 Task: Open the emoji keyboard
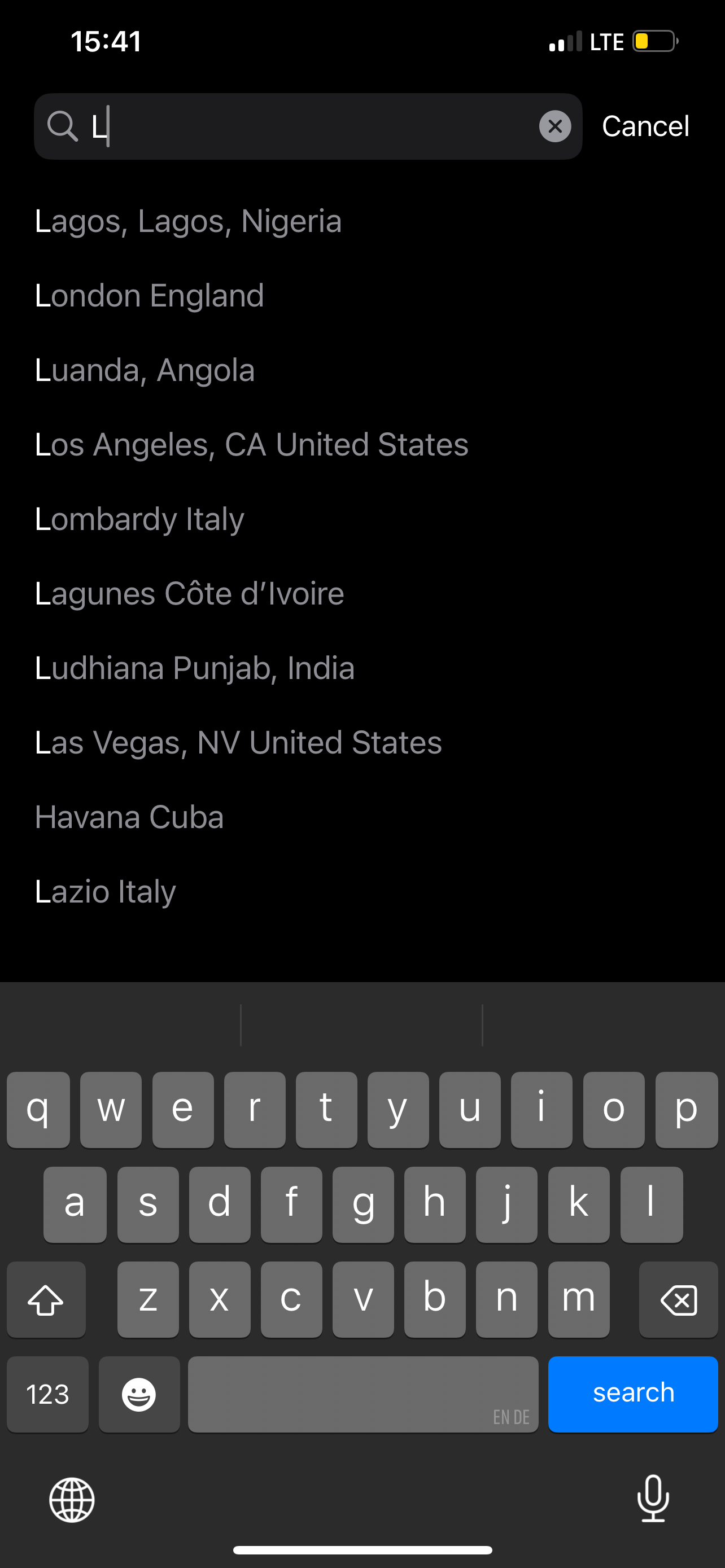pyautogui.click(x=139, y=1394)
